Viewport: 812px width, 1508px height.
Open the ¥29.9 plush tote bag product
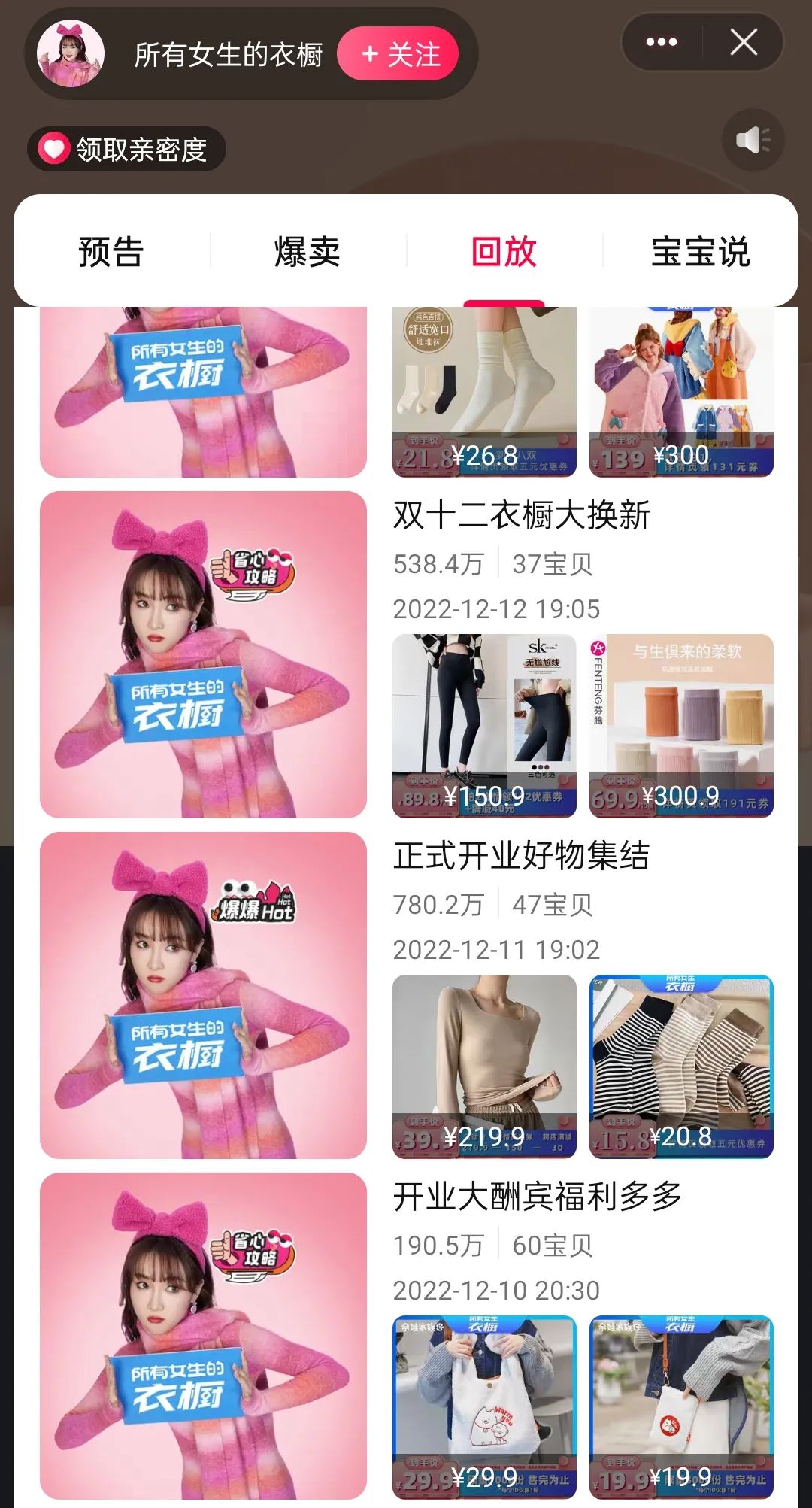click(x=484, y=1406)
